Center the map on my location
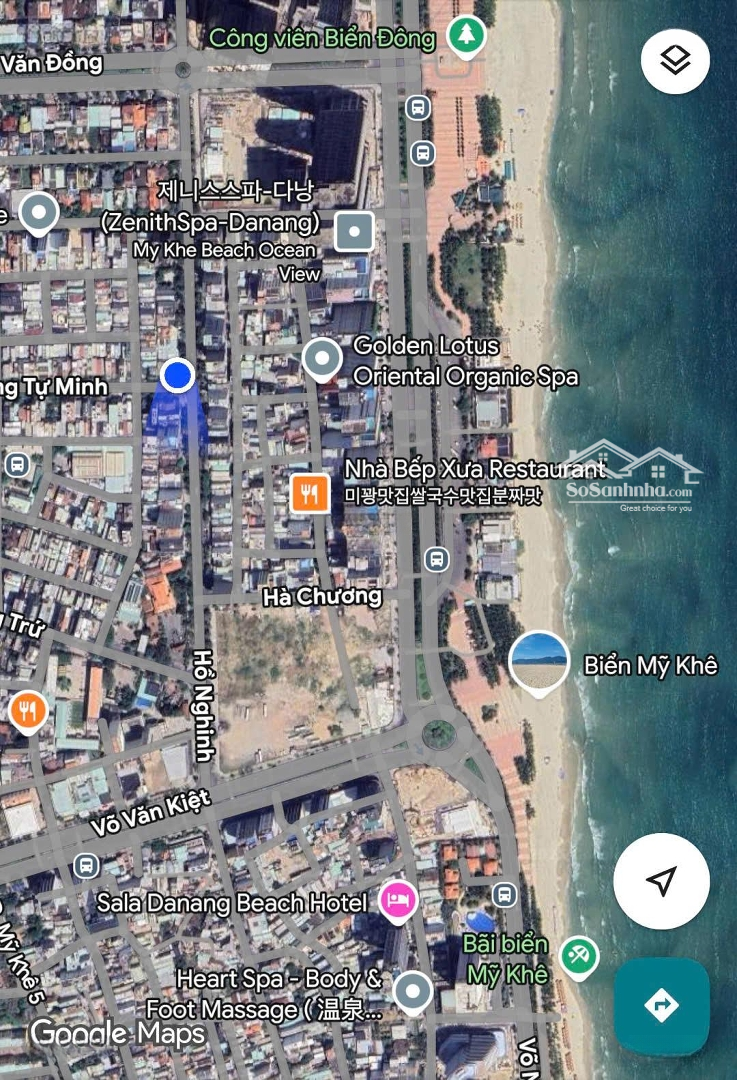The height and width of the screenshot is (1080, 737). tap(661, 881)
